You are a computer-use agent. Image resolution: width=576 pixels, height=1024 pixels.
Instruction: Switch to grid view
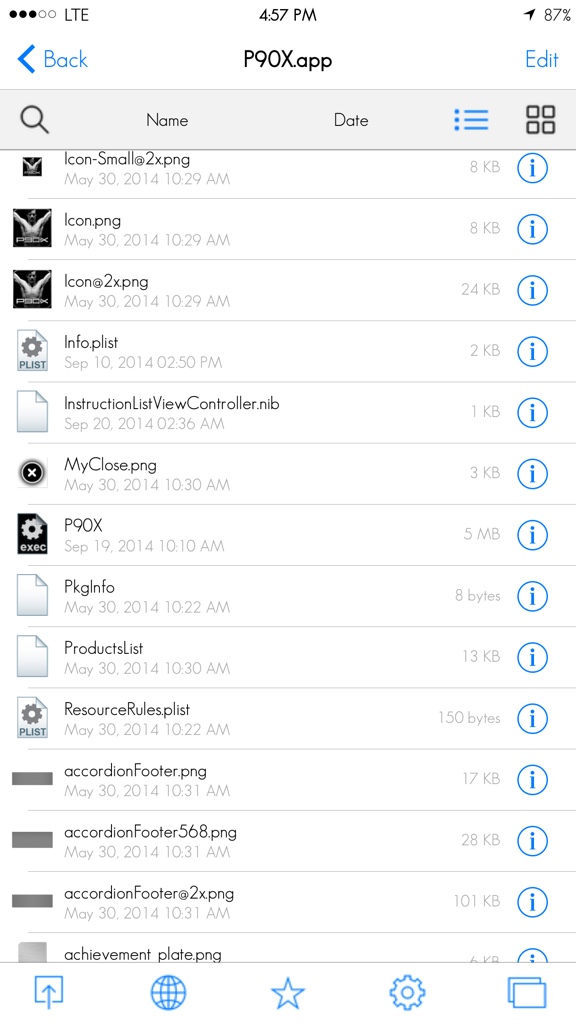click(541, 120)
